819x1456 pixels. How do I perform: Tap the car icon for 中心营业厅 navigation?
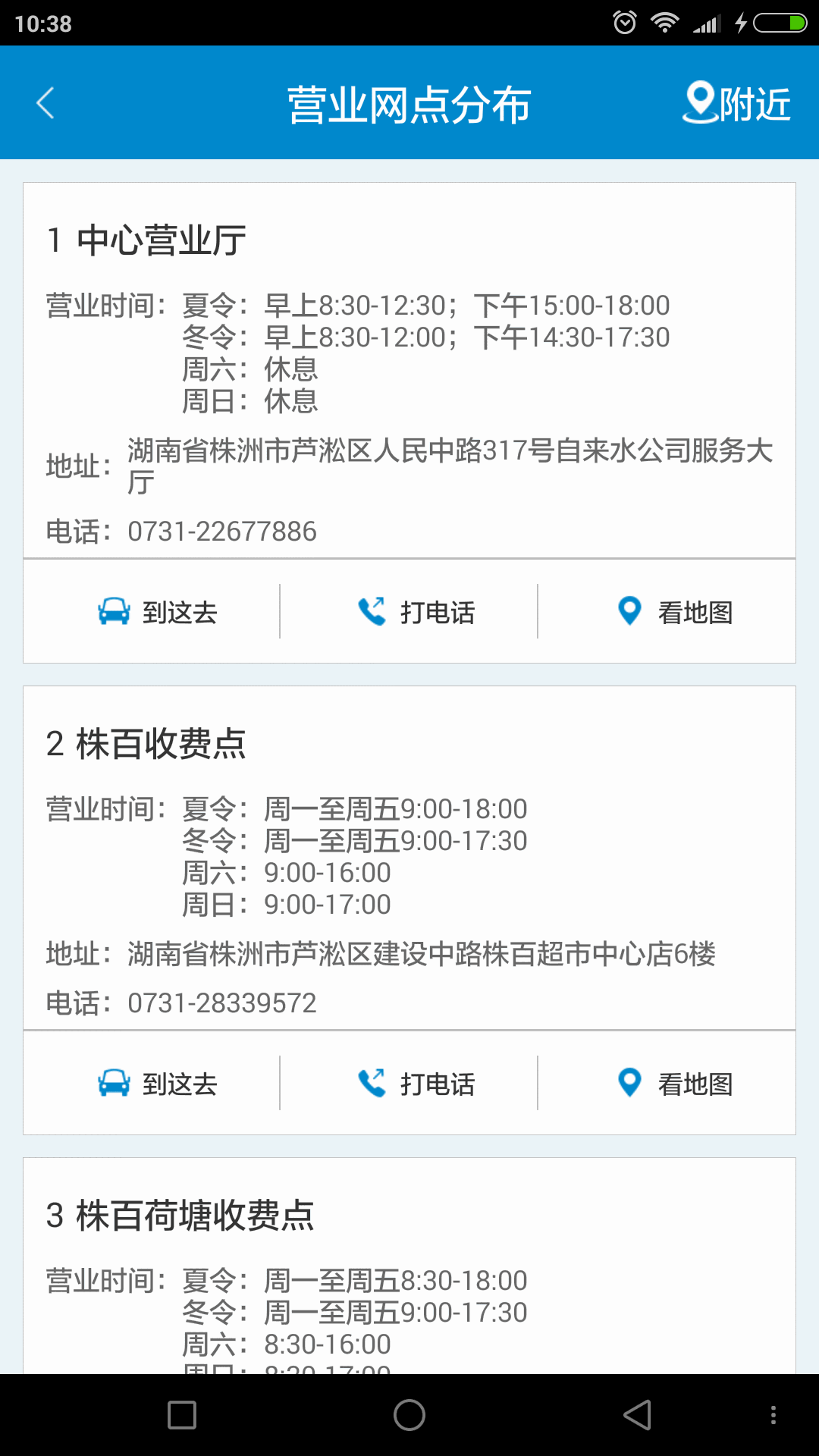[115, 610]
